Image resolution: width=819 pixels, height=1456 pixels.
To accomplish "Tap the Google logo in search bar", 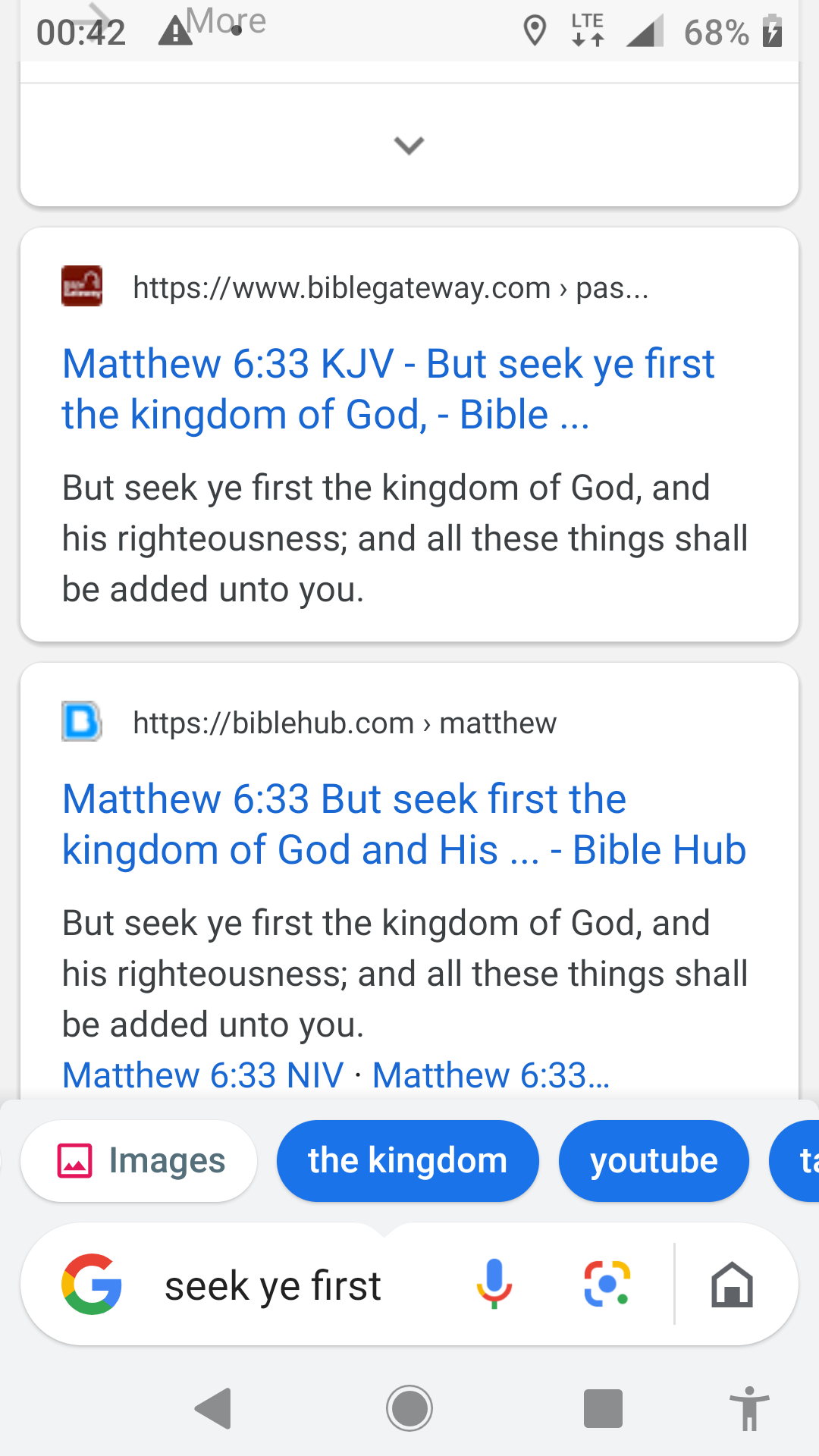I will 92,1284.
